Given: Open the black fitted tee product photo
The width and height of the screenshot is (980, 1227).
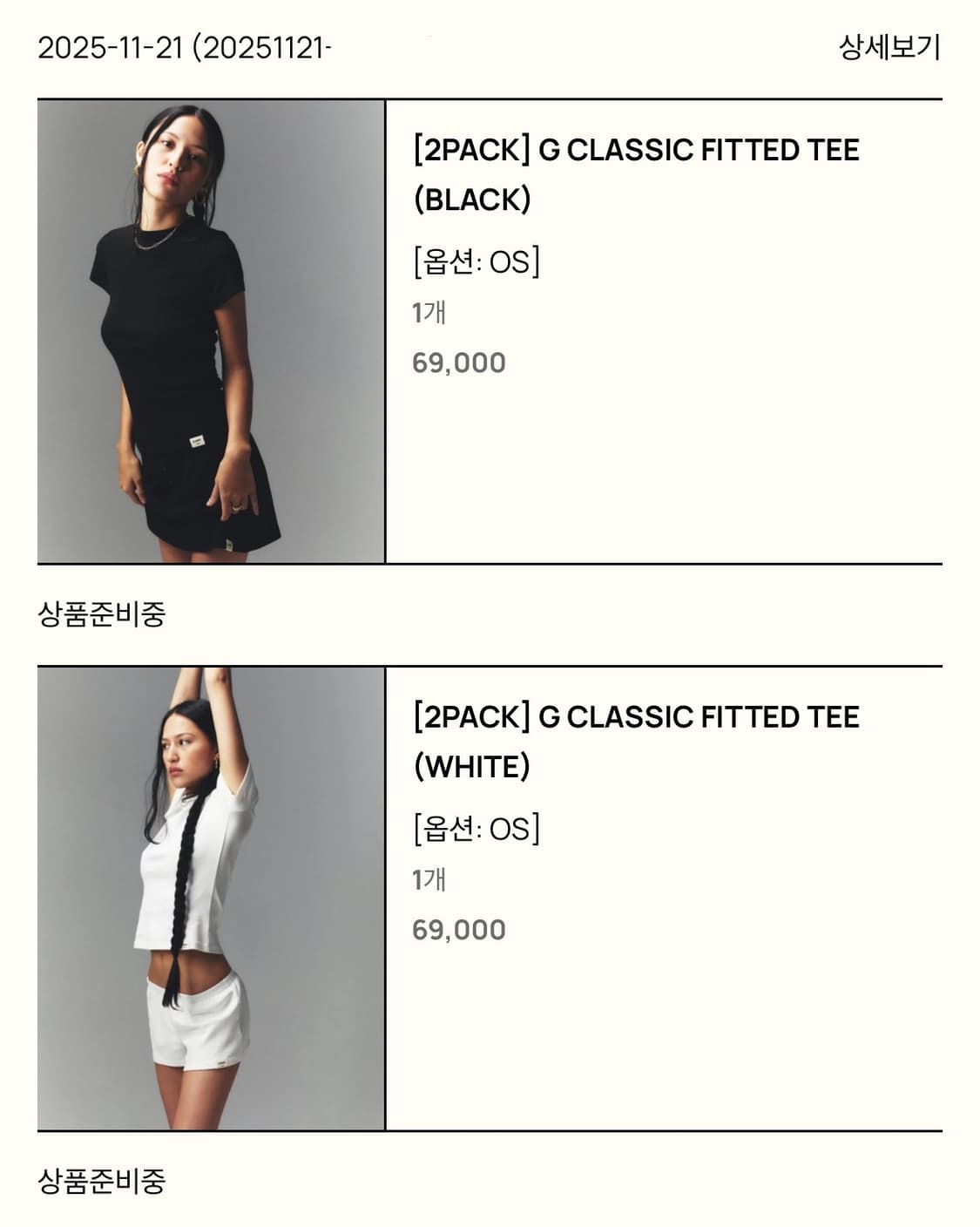Looking at the screenshot, I should (209, 331).
